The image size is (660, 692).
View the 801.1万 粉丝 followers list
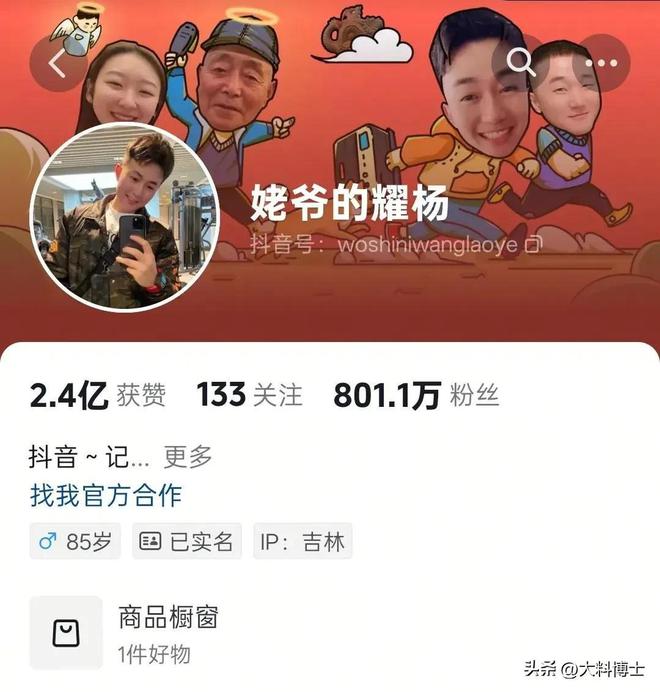(416, 396)
